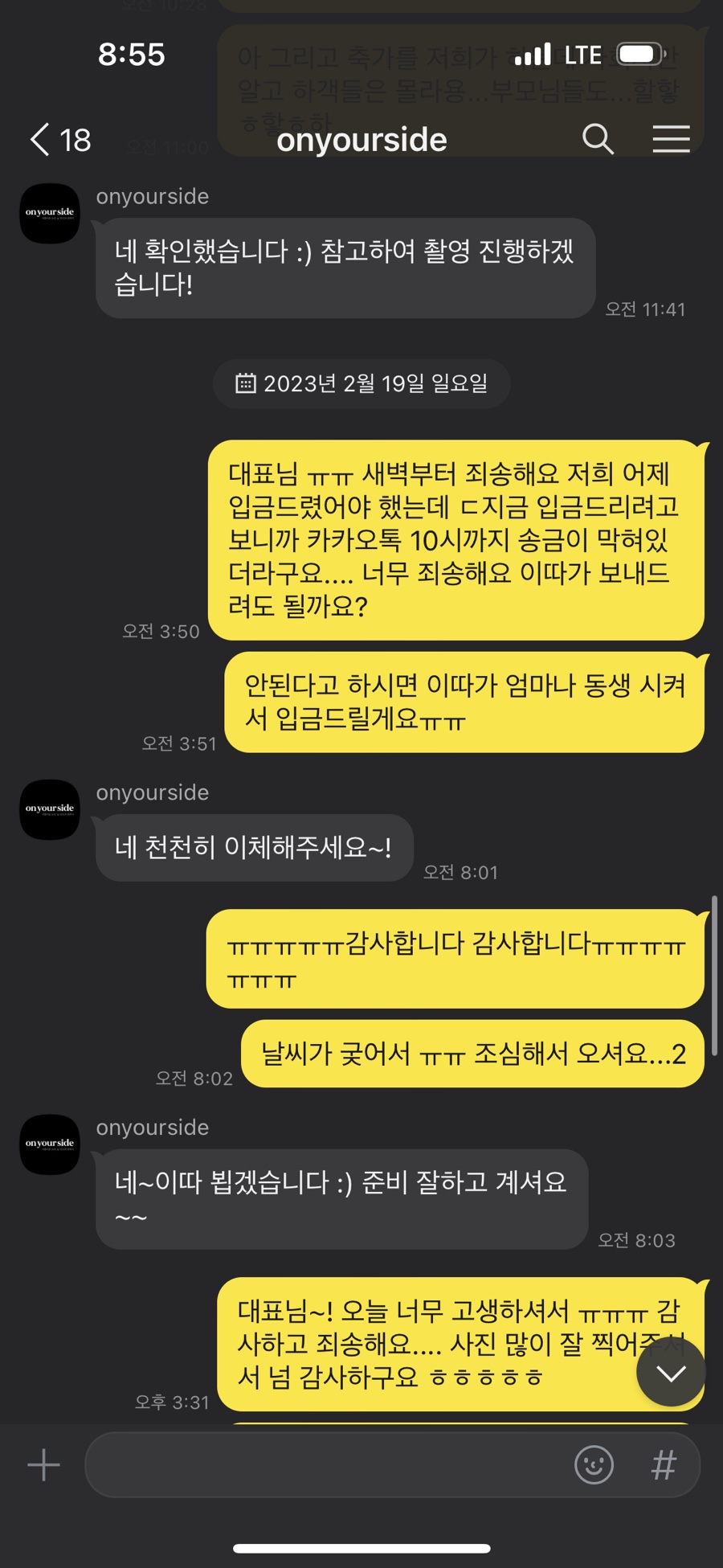Open the February 19, 2023 date chip
This screenshot has height=1568, width=723.
[x=361, y=383]
